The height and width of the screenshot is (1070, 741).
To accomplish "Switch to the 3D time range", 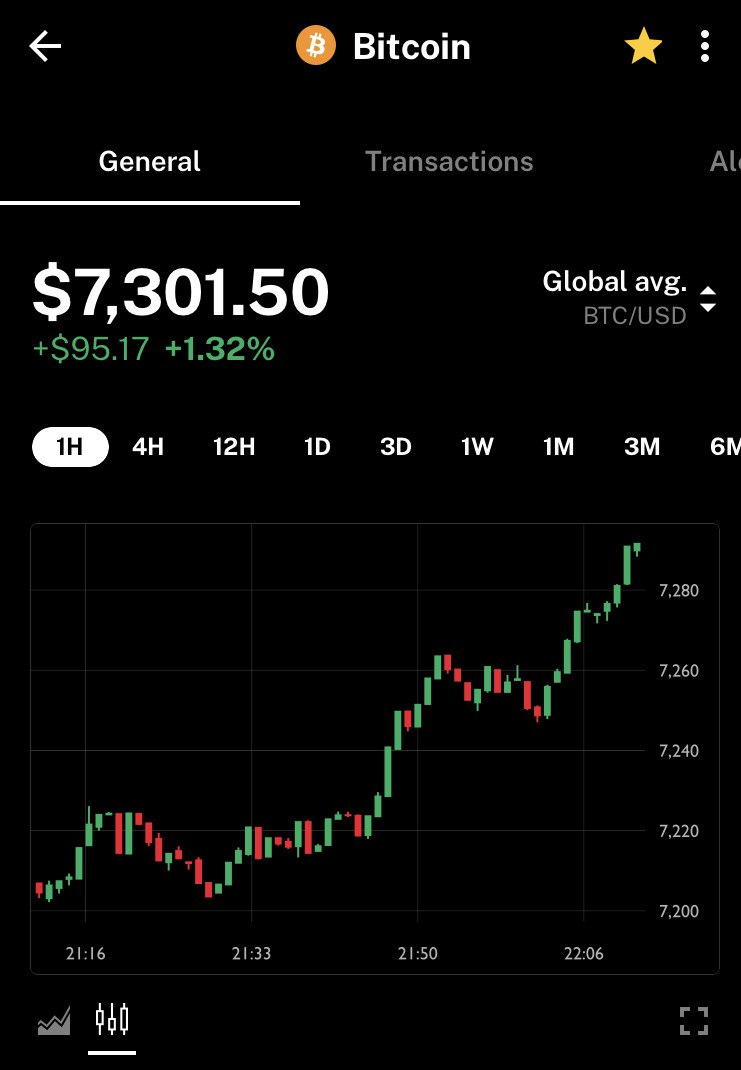I will pos(396,447).
